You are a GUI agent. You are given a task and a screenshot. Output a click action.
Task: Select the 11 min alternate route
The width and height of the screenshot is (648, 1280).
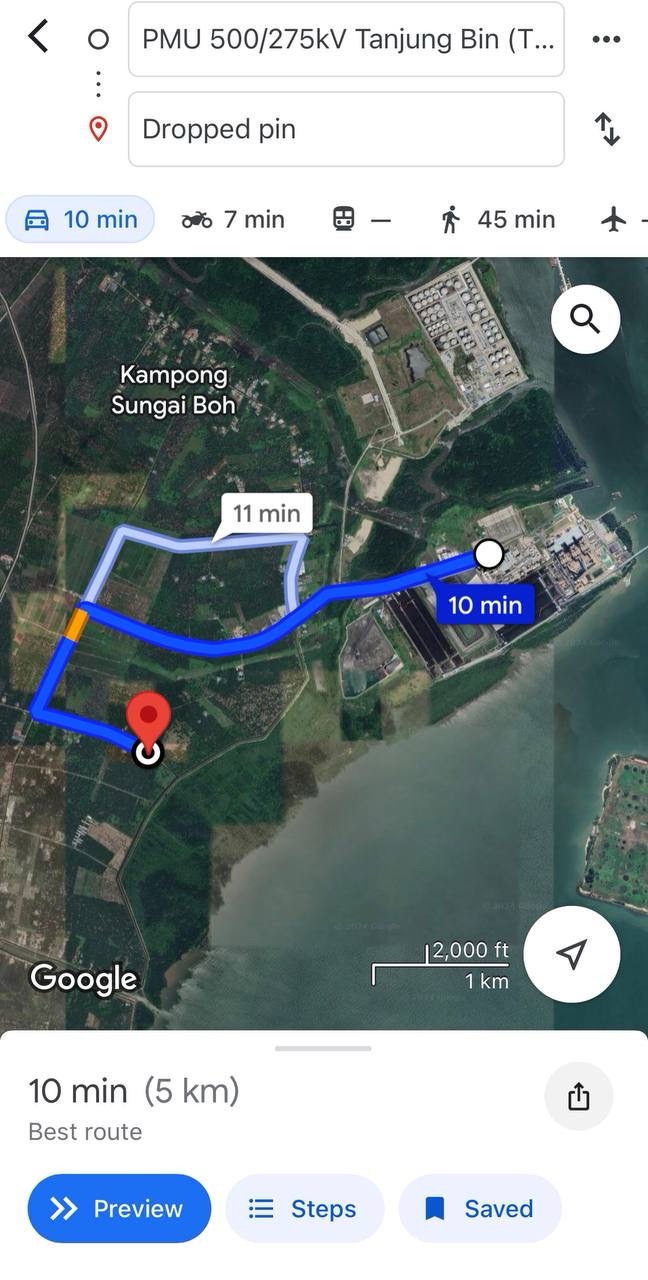(266, 514)
